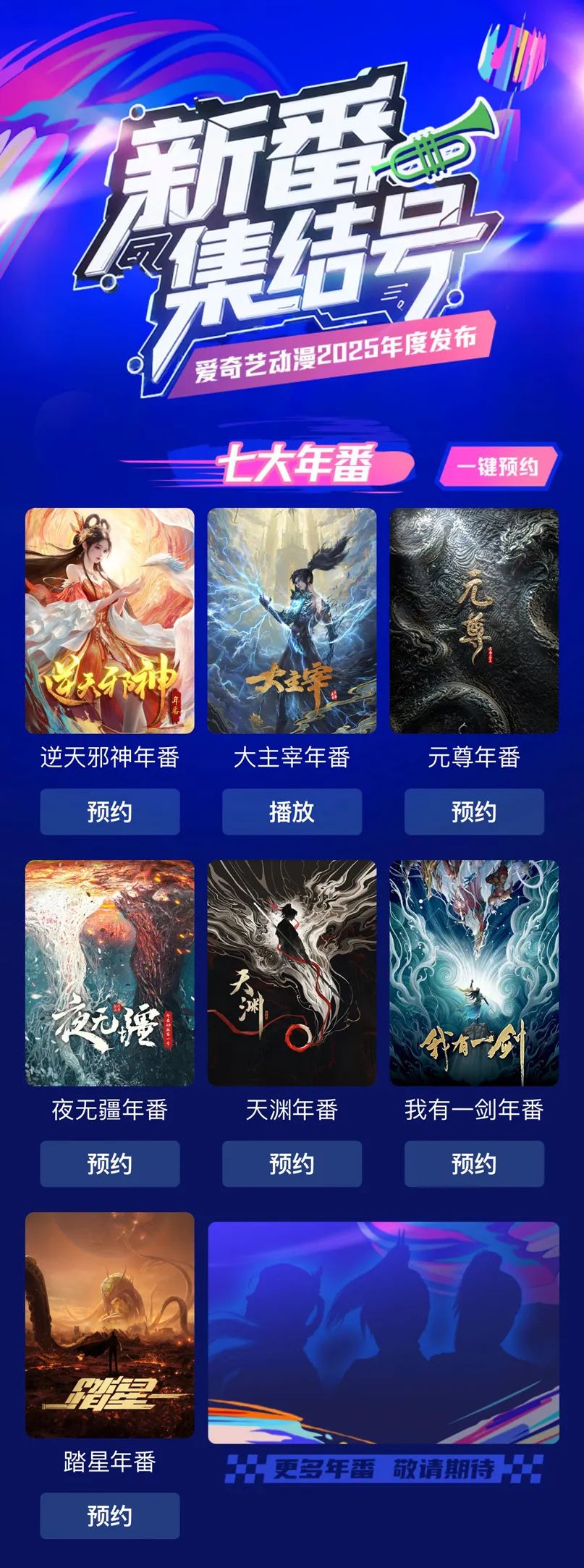Open the 元尊 poster card

[x=474, y=620]
